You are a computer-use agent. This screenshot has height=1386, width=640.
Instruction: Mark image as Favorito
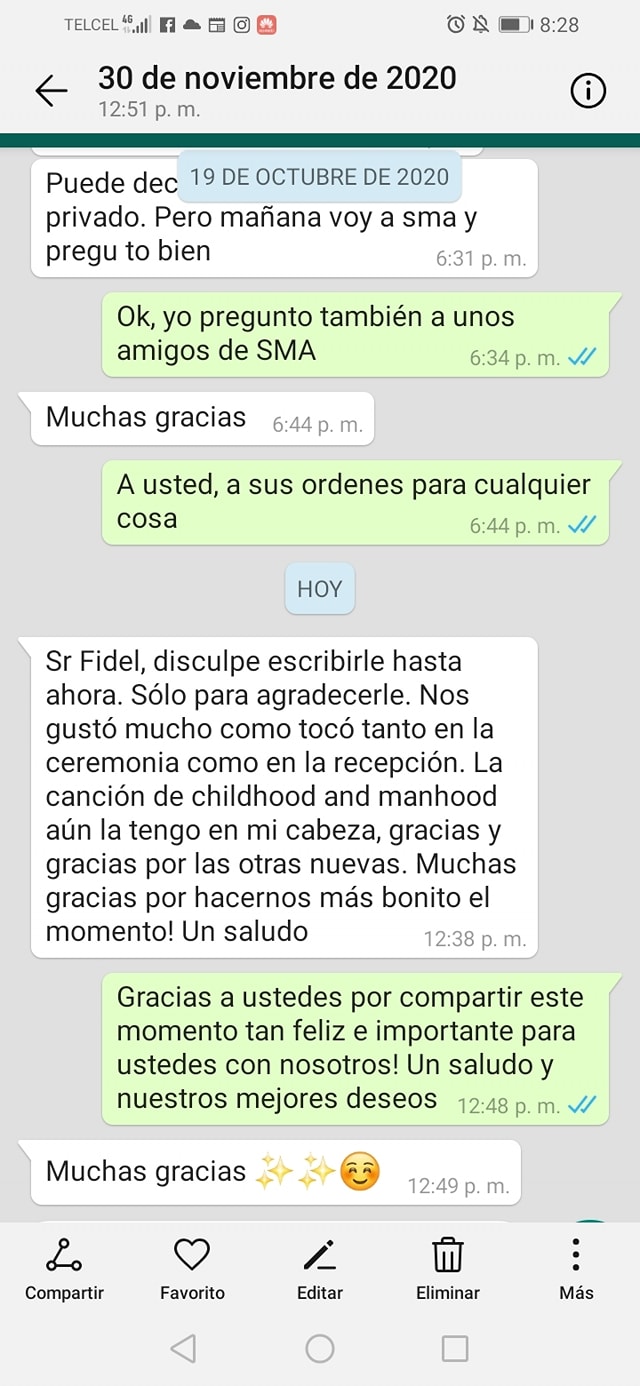(192, 1267)
